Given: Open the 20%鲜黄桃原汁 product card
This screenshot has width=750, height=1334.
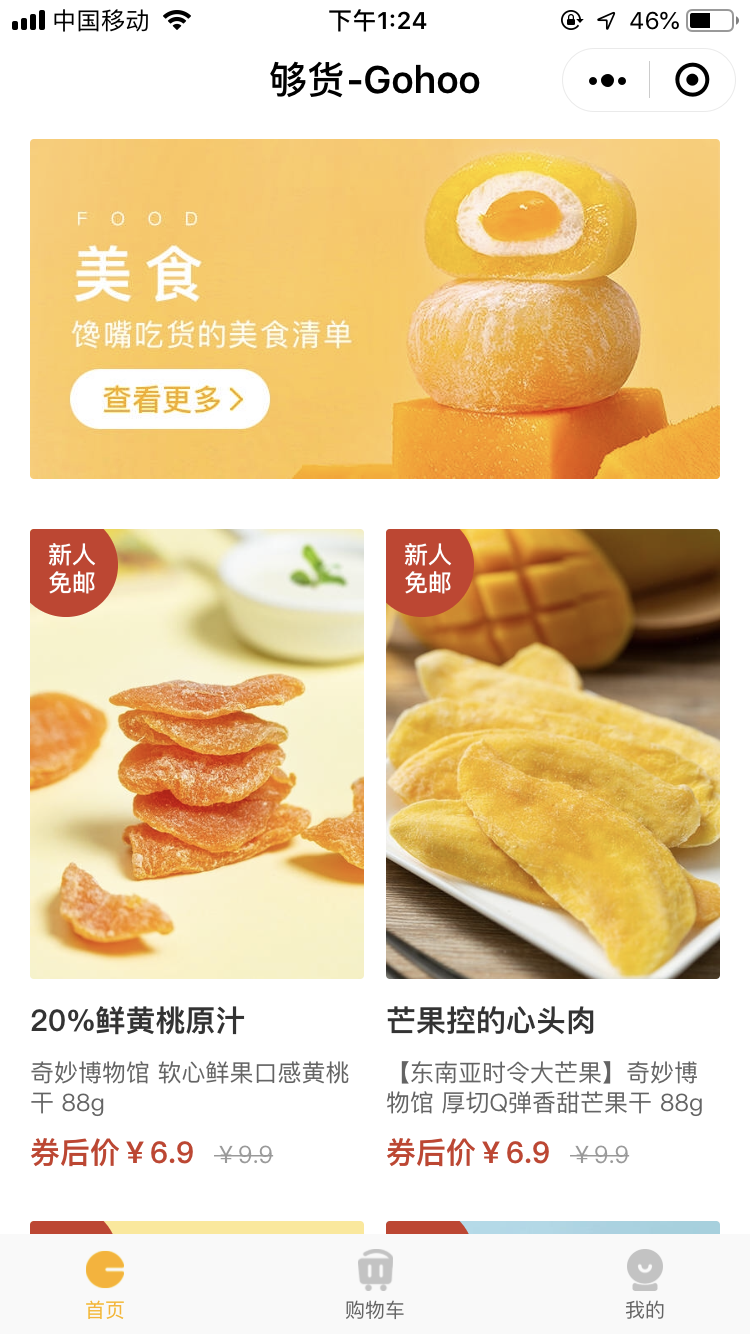Looking at the screenshot, I should 197,849.
